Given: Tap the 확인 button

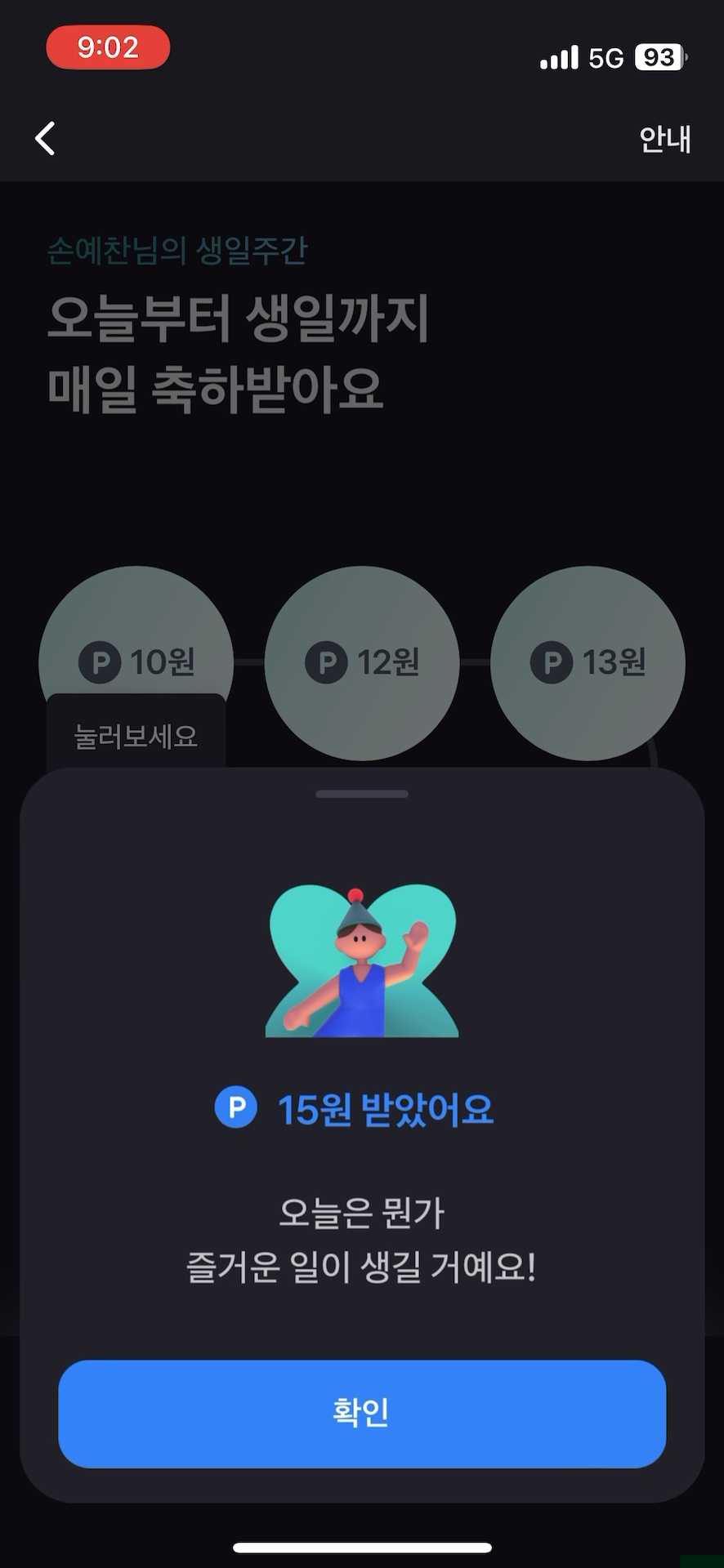Looking at the screenshot, I should coord(362,1413).
